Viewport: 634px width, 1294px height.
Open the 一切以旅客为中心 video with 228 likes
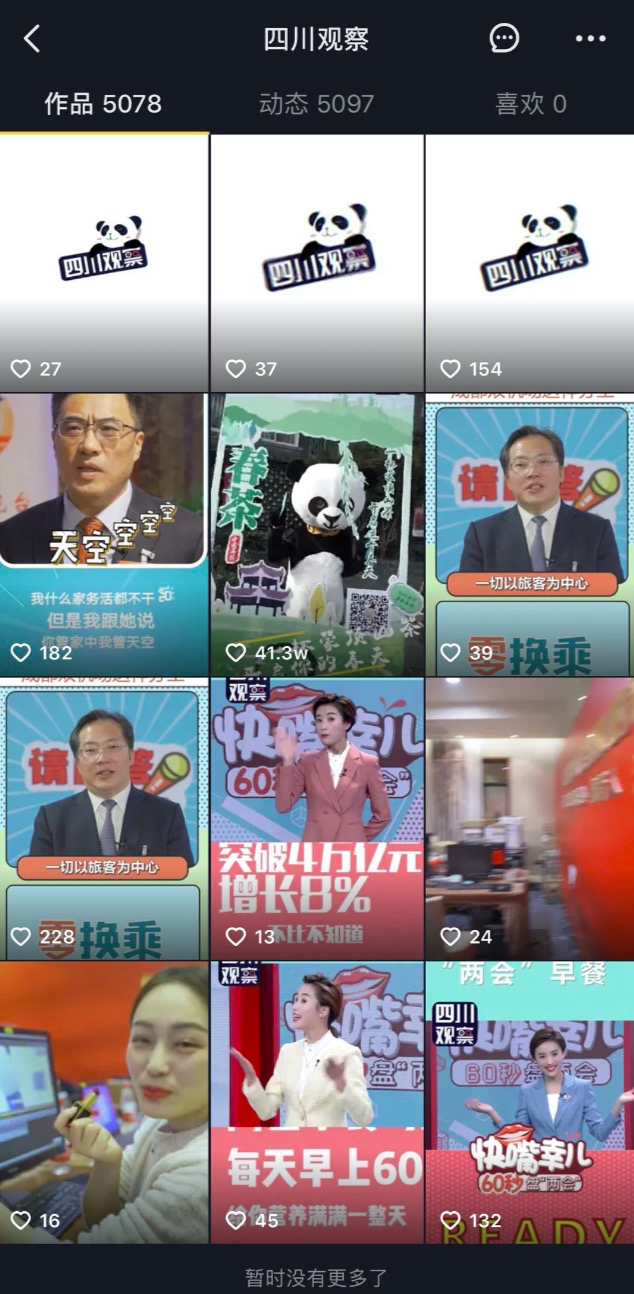pyautogui.click(x=104, y=818)
